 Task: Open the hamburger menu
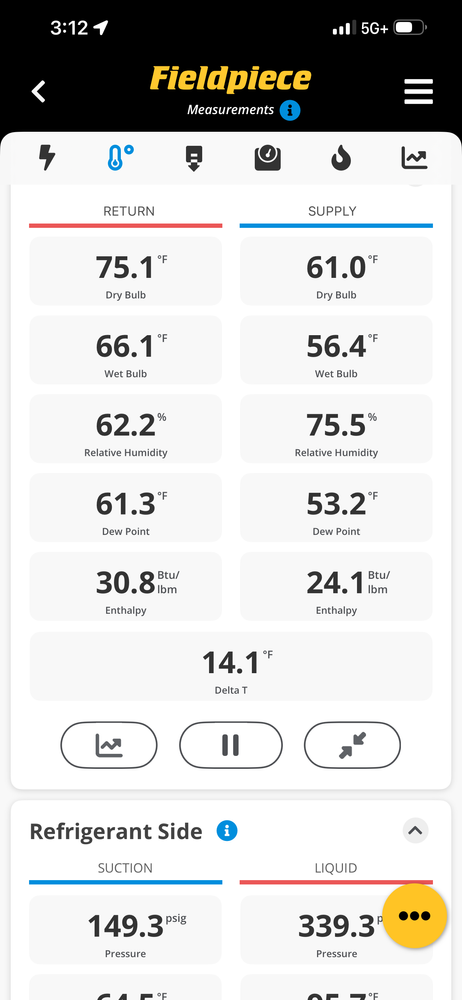[419, 92]
